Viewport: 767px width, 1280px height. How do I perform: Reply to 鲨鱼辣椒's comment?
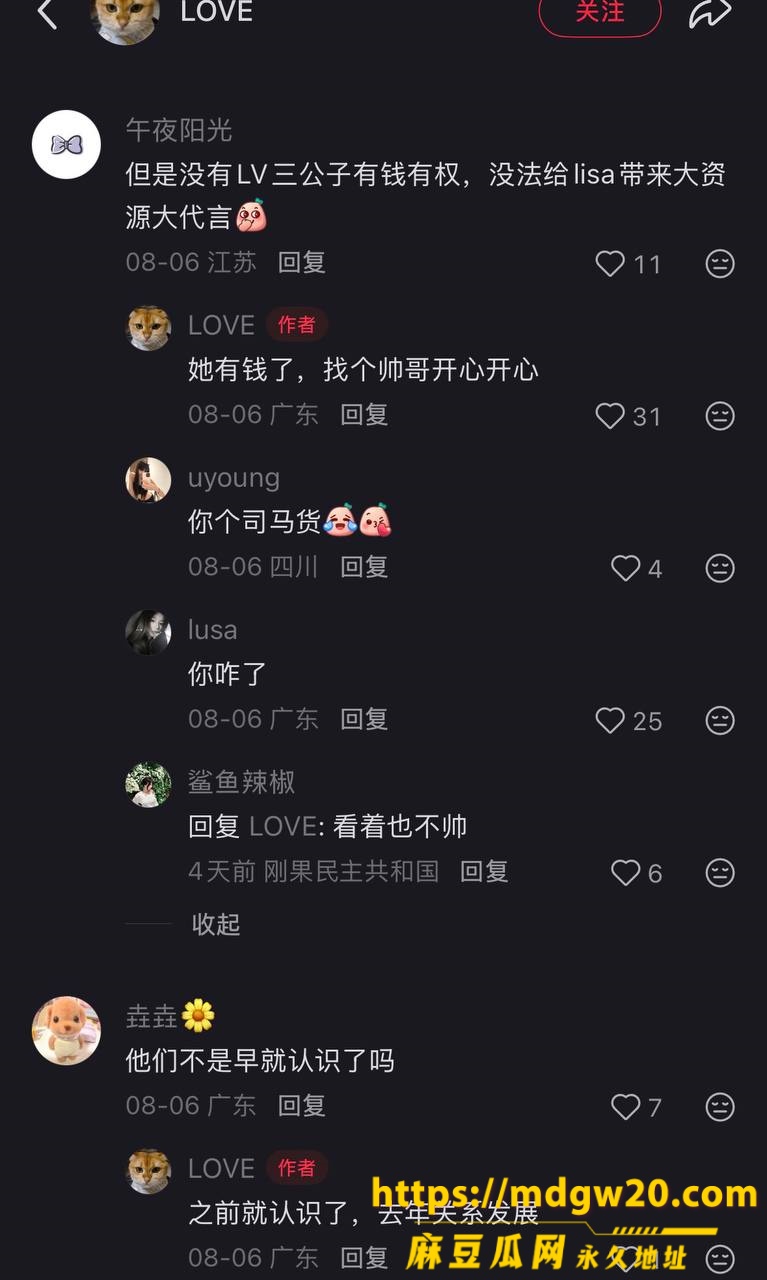point(484,871)
